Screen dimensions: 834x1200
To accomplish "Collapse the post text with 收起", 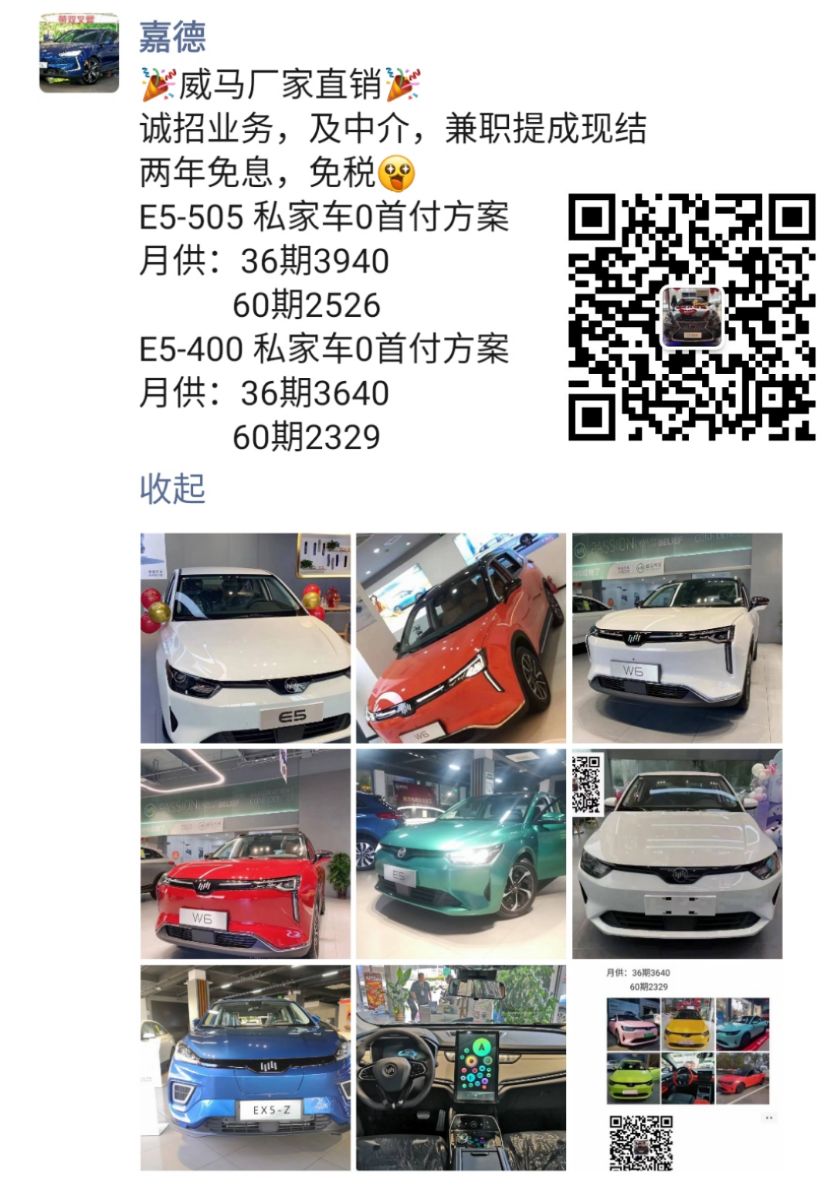I will click(172, 488).
